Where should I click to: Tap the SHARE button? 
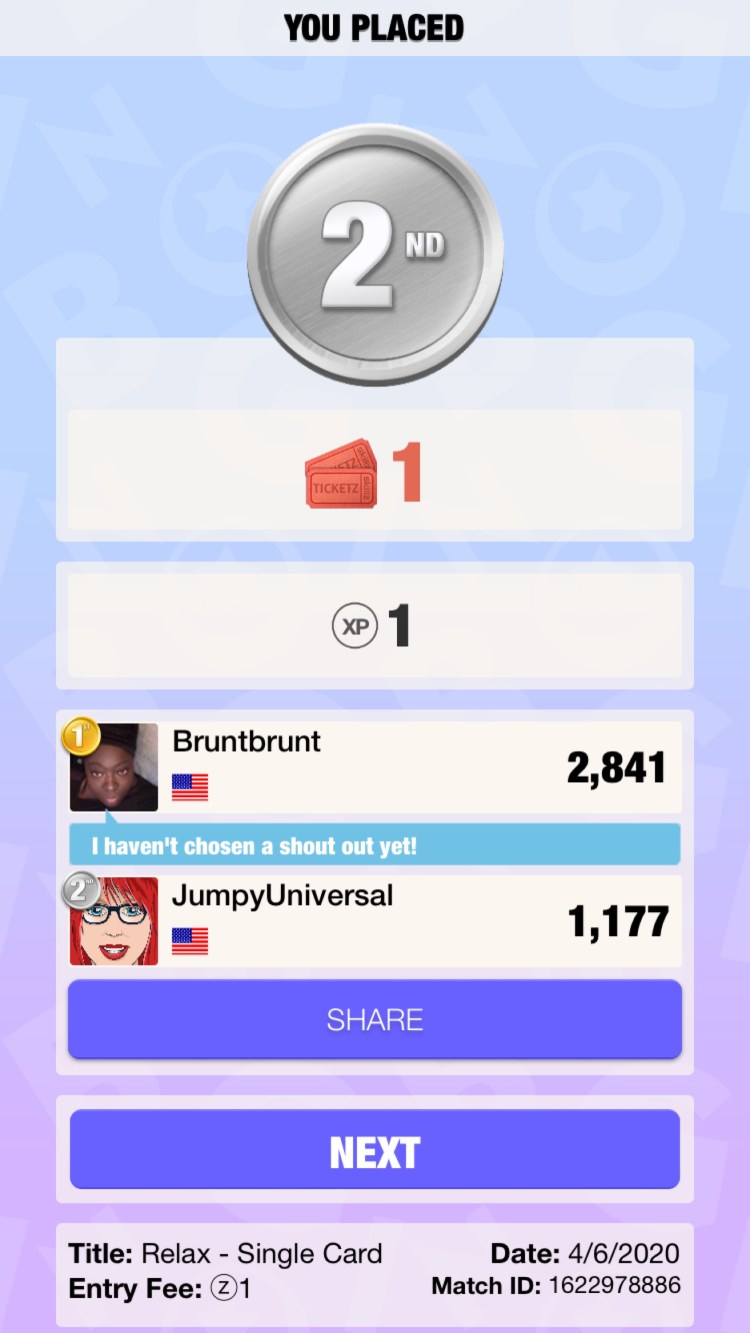pos(374,1019)
